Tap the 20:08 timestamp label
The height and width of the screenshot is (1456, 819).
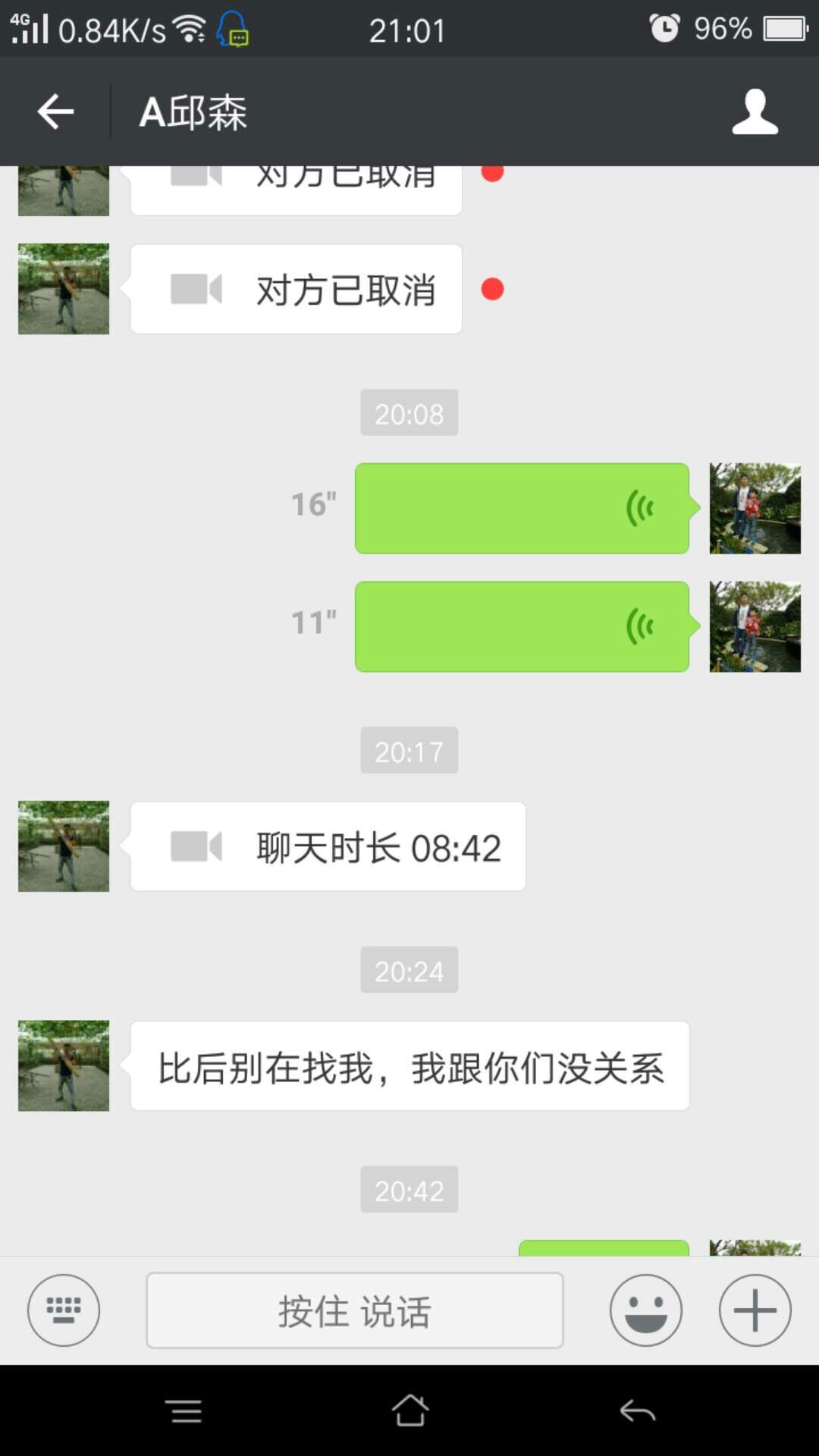[409, 413]
